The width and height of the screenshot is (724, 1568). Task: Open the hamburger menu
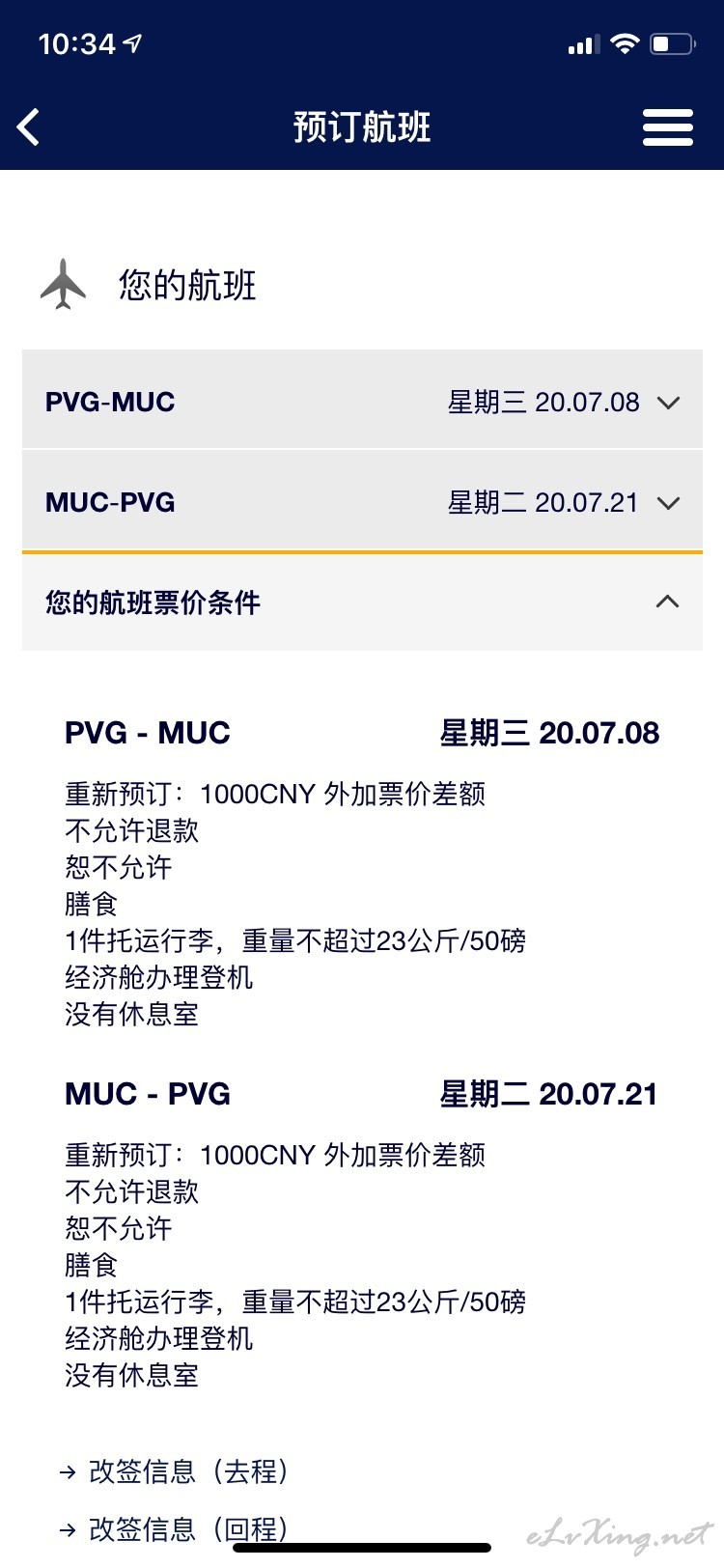click(668, 127)
